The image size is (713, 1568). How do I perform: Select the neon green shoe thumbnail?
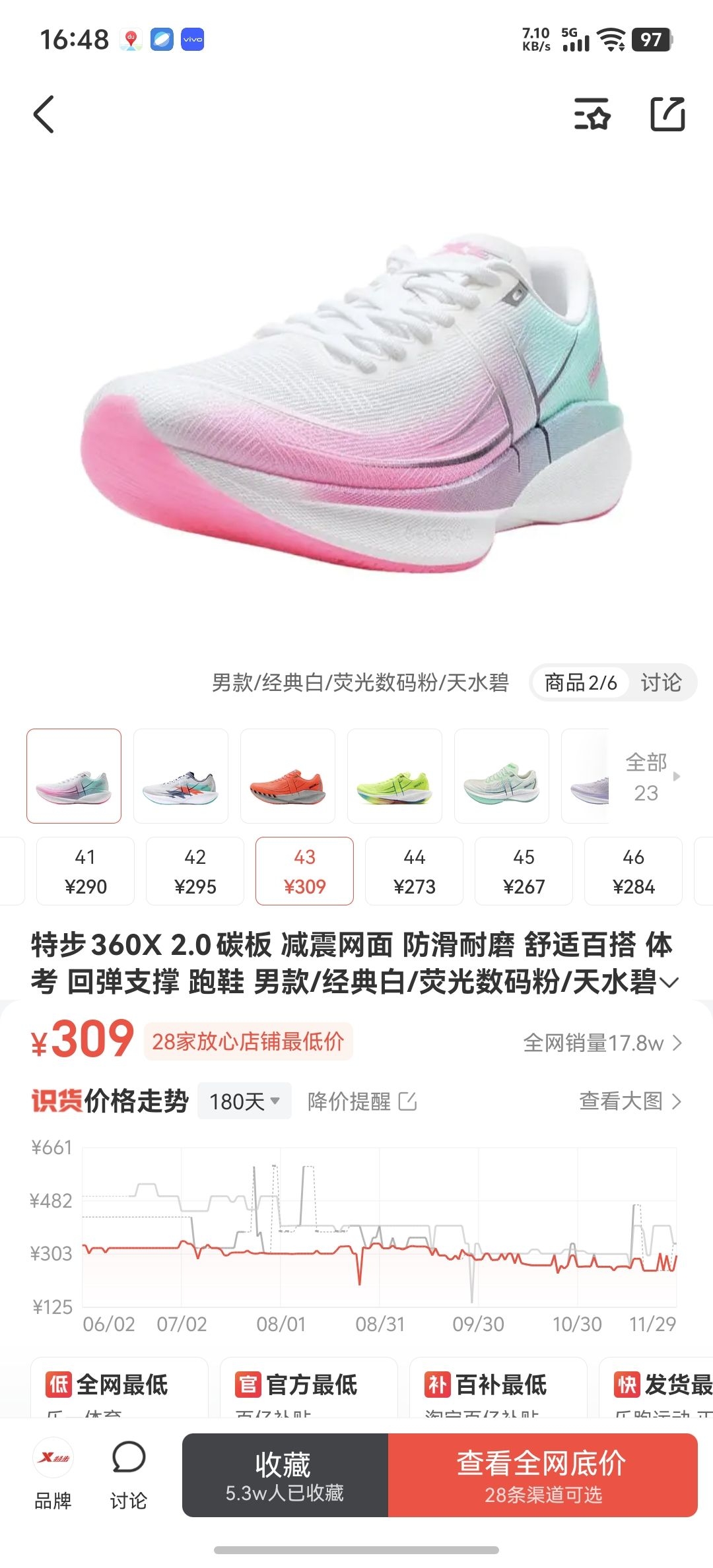(395, 776)
